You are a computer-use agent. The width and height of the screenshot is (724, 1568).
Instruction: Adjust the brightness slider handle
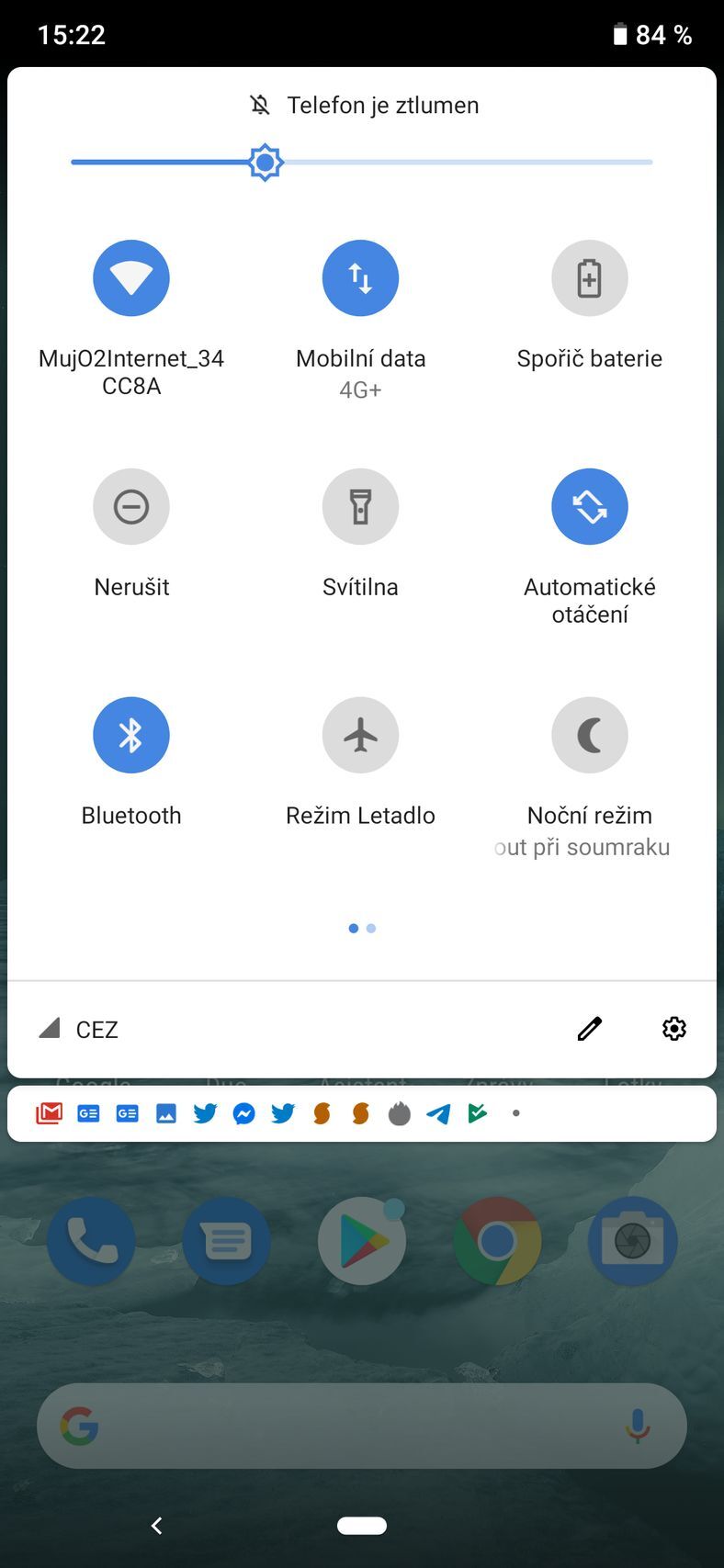pos(265,162)
